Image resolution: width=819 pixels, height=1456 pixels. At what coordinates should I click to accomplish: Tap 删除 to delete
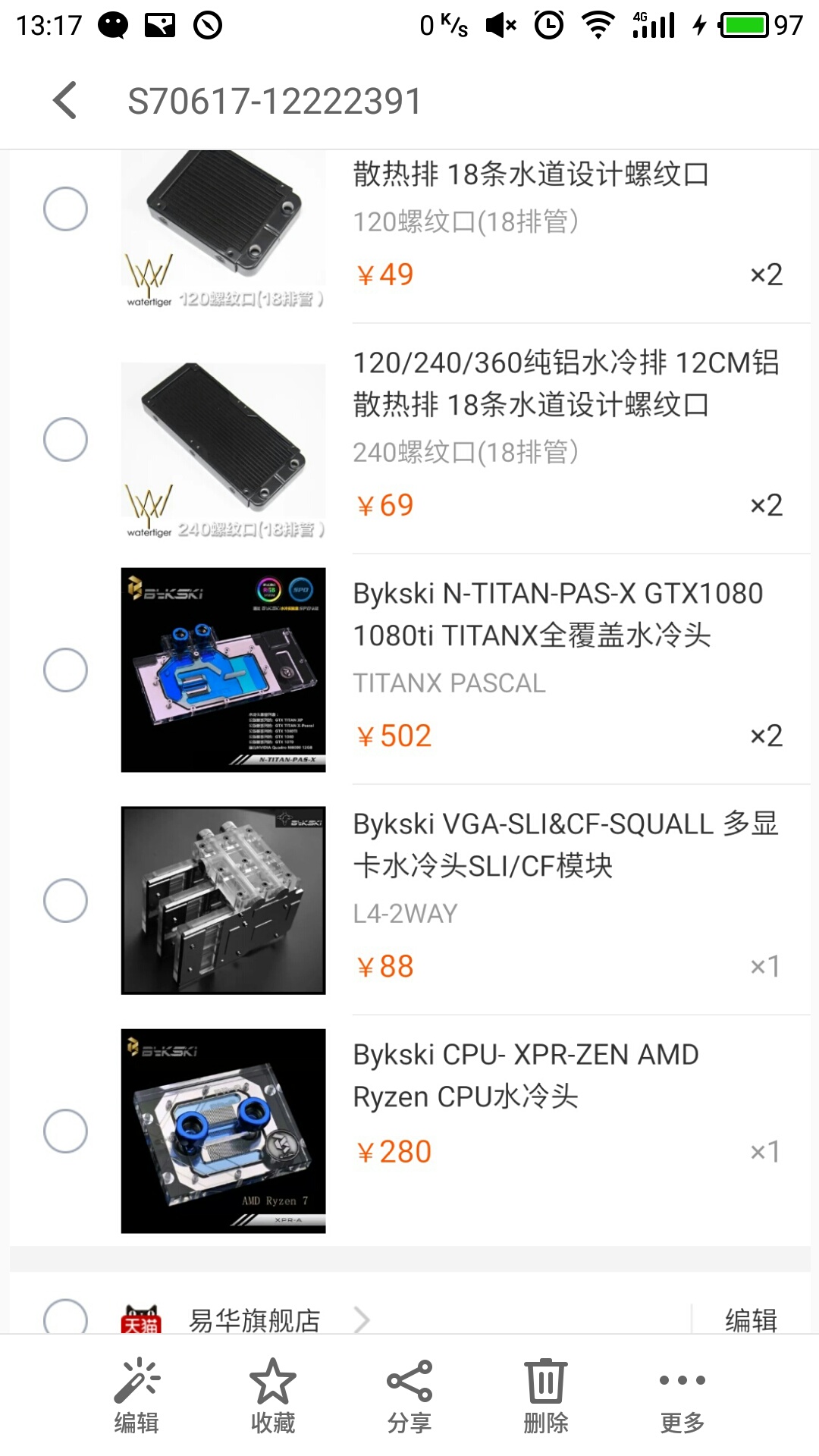pos(546,1397)
